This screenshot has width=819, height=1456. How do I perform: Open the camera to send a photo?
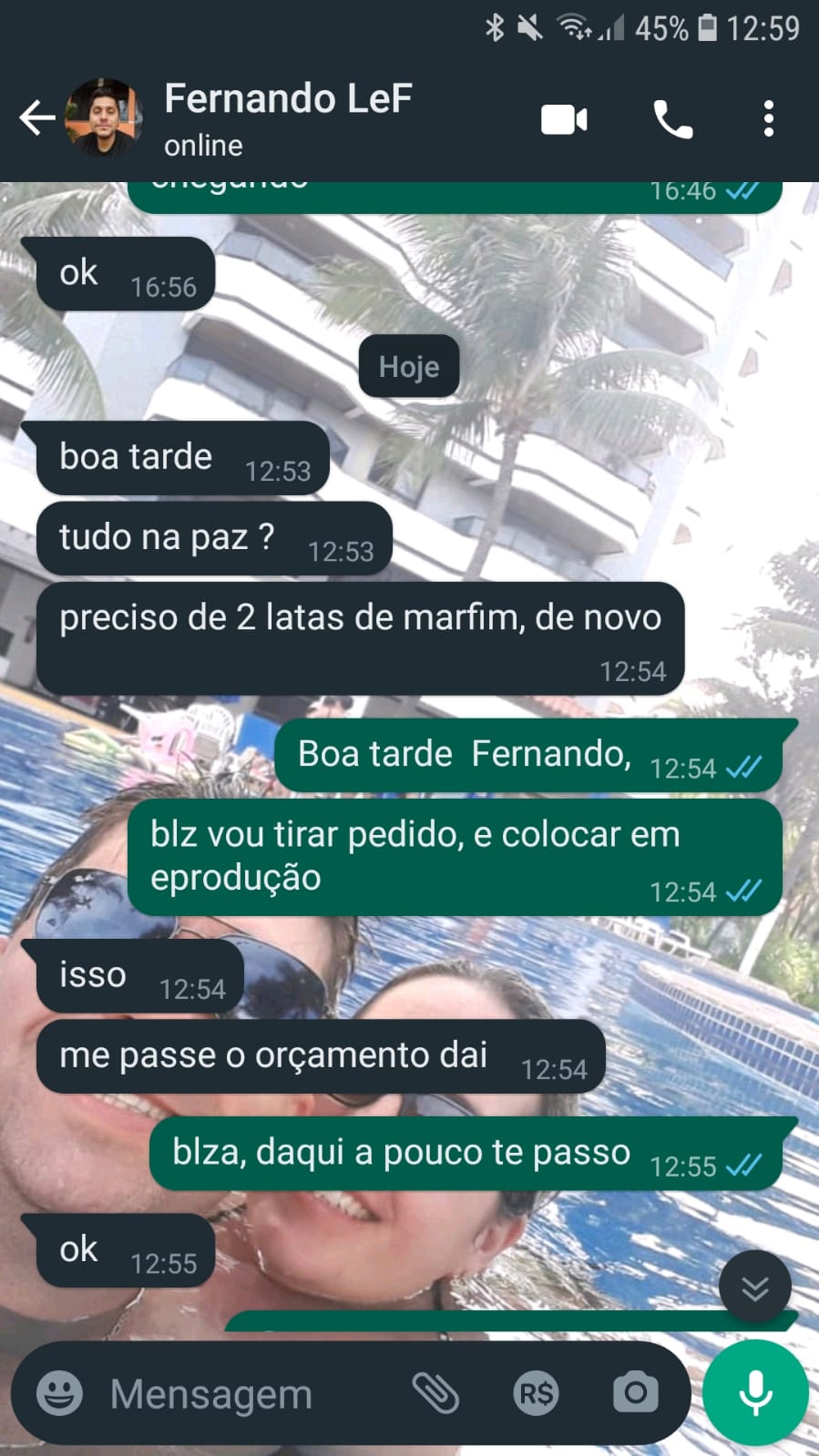pos(635,1393)
